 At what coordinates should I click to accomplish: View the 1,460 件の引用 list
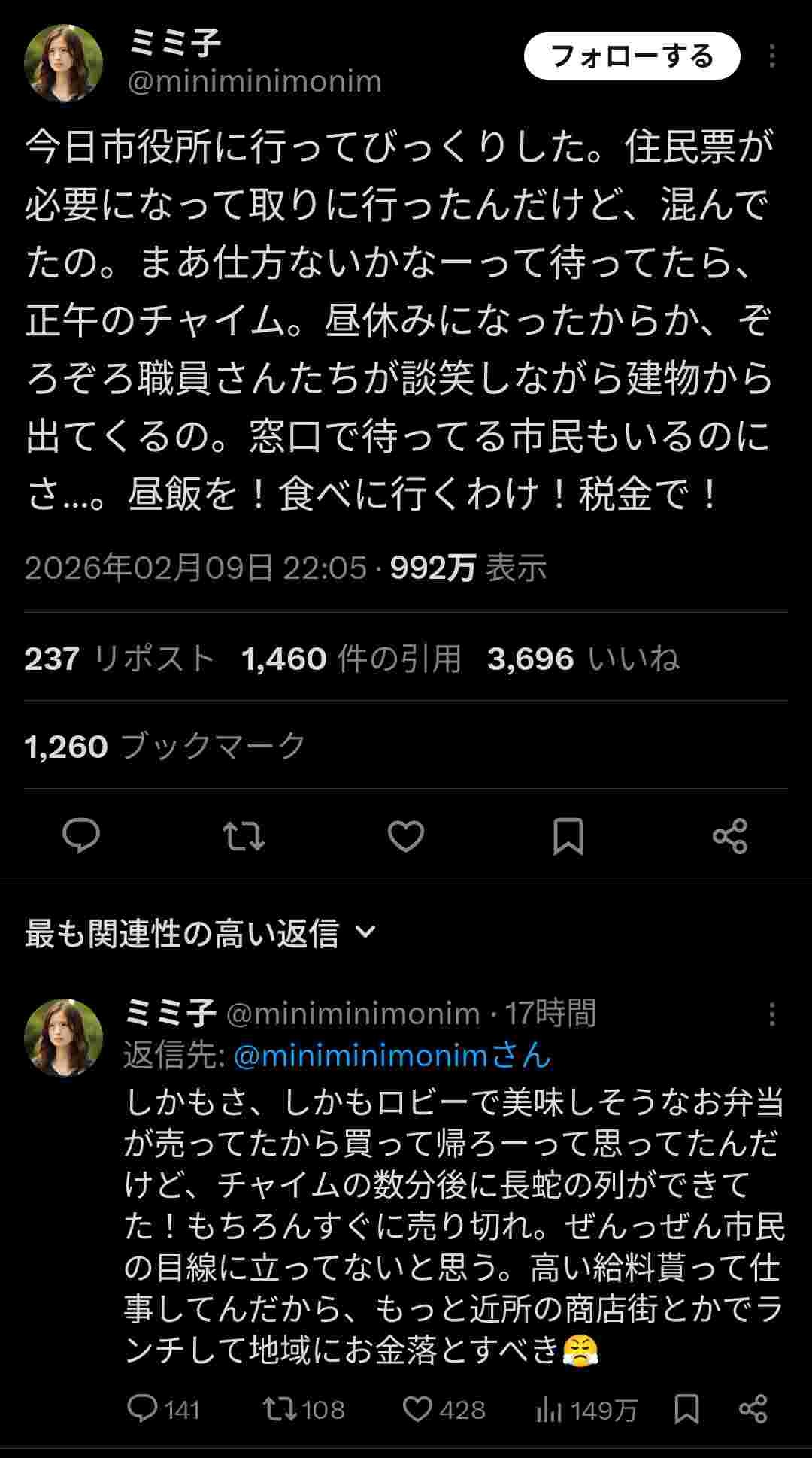[351, 659]
